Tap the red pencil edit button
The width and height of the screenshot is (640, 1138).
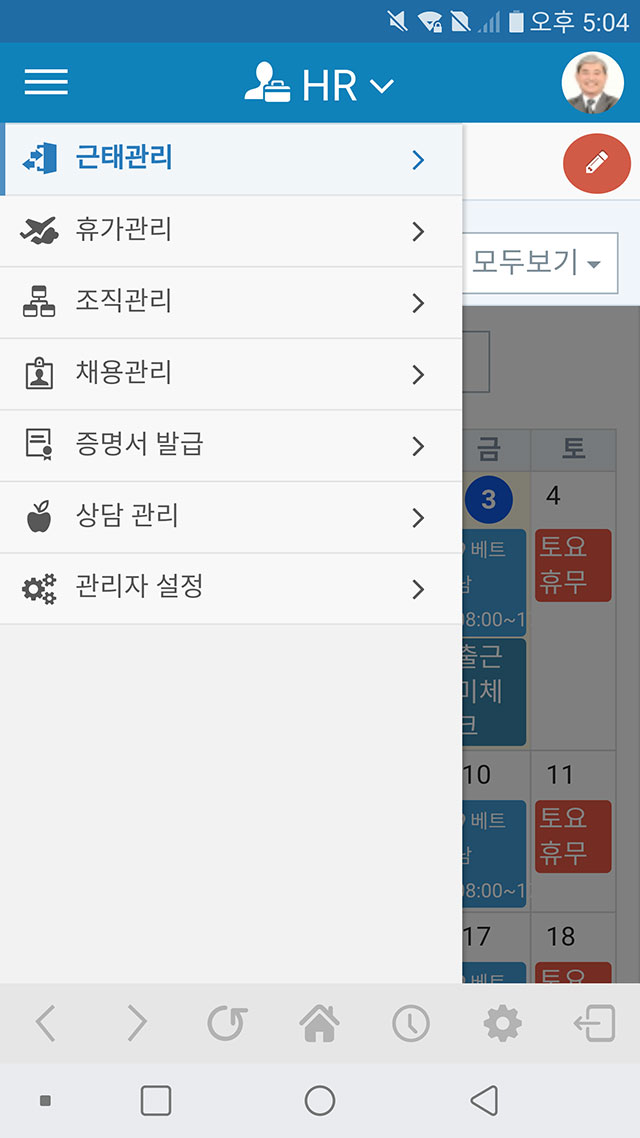[x=596, y=163]
